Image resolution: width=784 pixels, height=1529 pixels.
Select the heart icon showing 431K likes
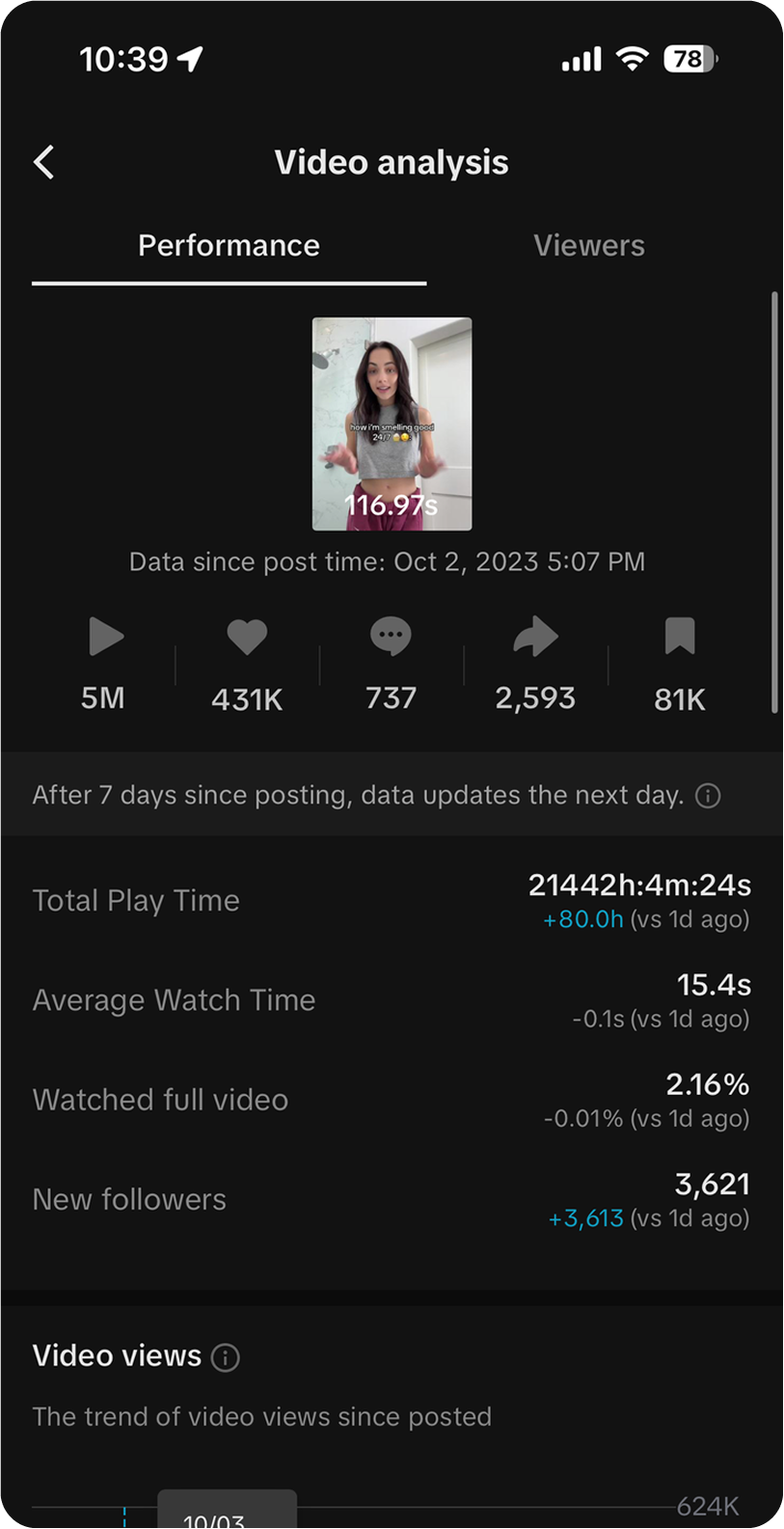click(247, 637)
